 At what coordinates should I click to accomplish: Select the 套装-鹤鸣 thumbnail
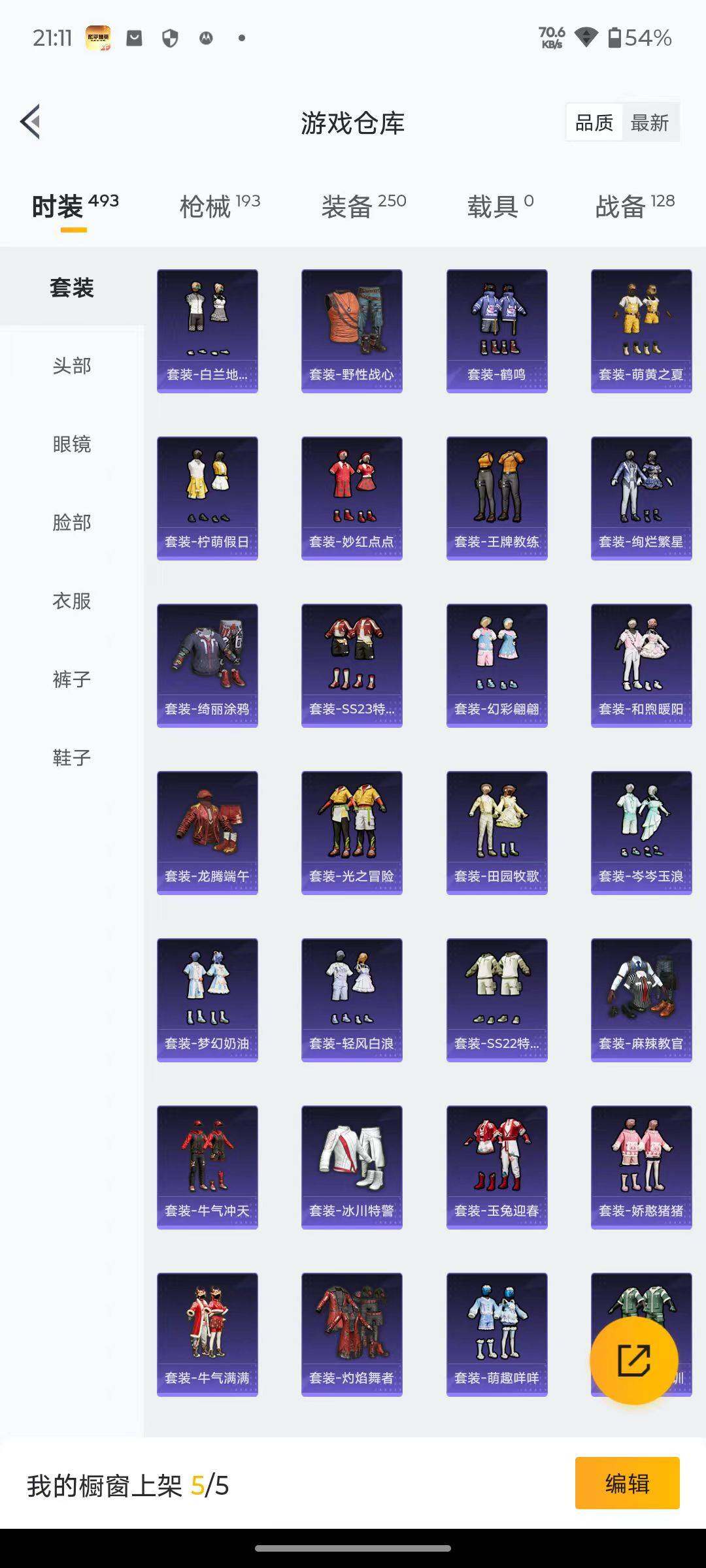tap(497, 329)
